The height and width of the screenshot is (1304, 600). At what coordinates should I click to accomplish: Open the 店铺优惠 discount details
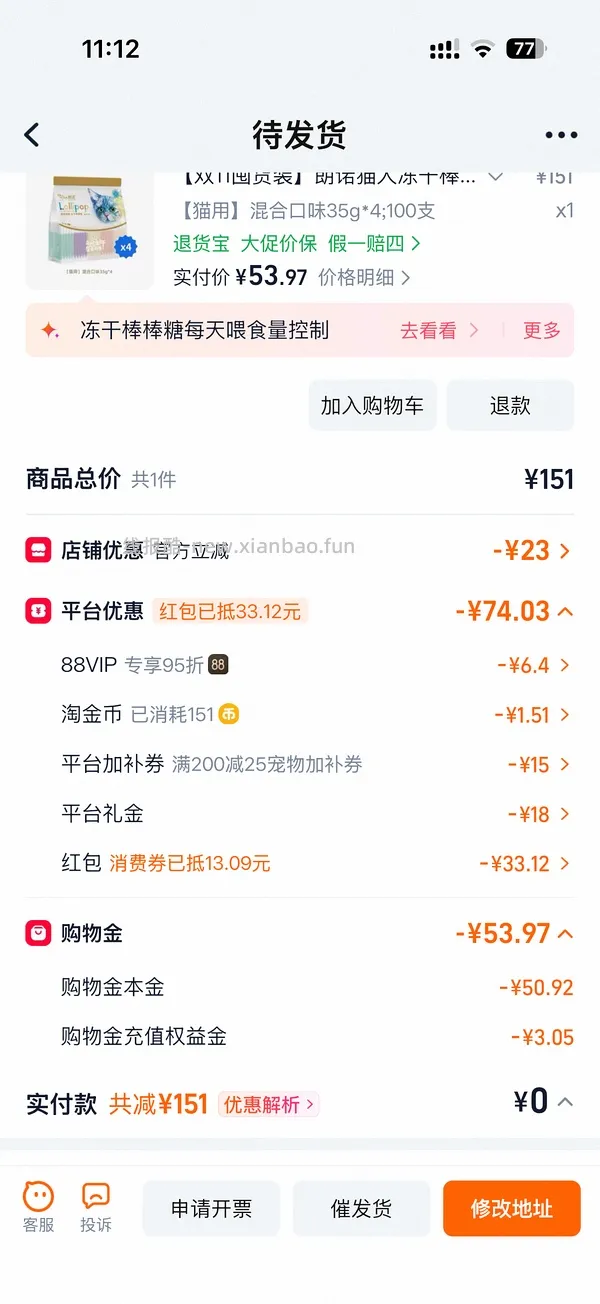point(300,550)
